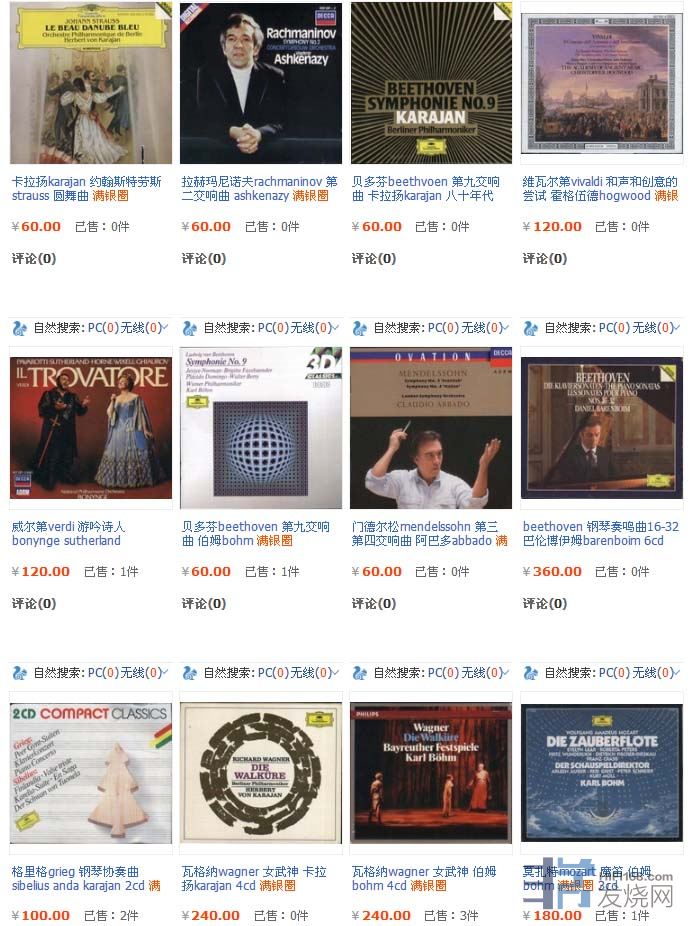Open the Karajan Strauss Le Beau Danube Bleu album image
This screenshot has height=926, width=693.
[x=91, y=83]
